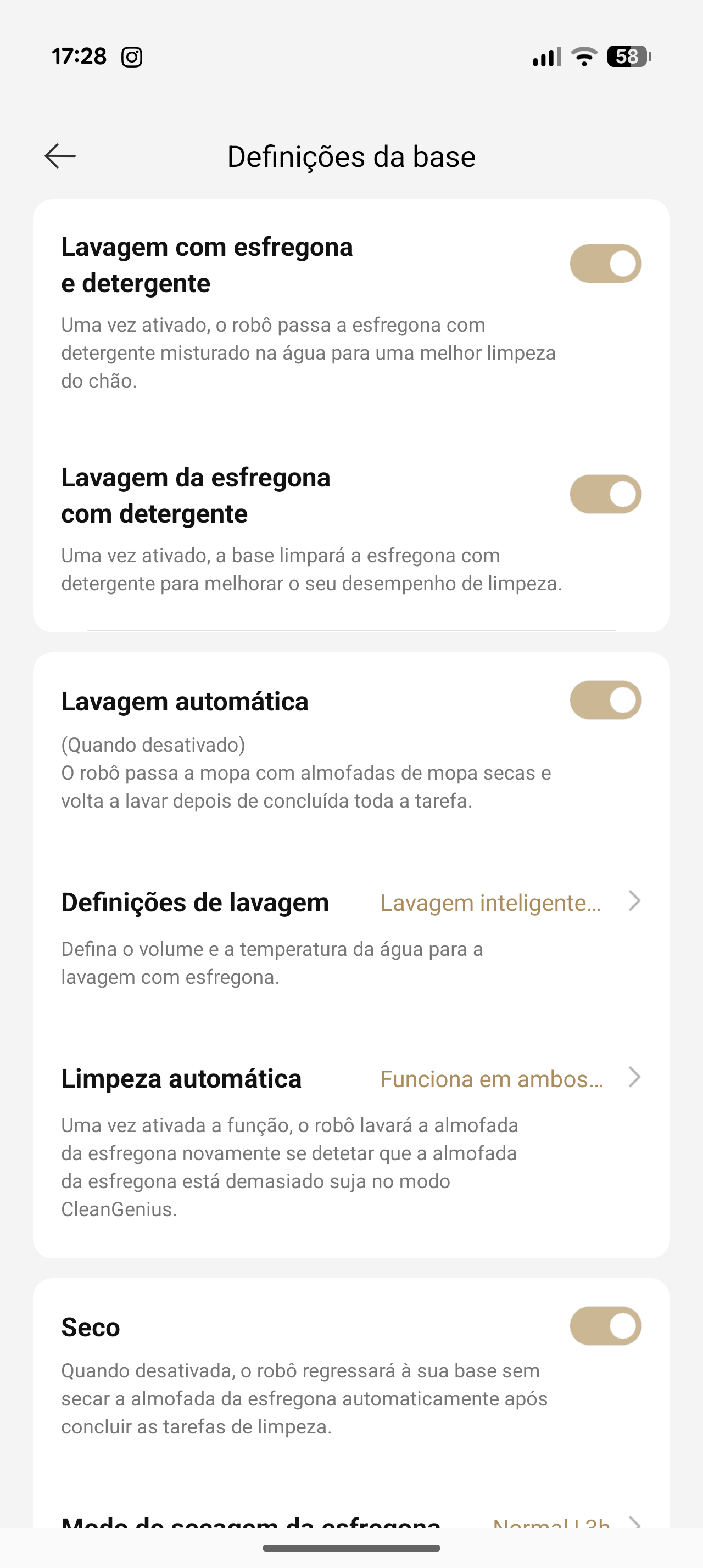The height and width of the screenshot is (1568, 703).
Task: Open Definições de lavagem settings
Action: (351, 902)
